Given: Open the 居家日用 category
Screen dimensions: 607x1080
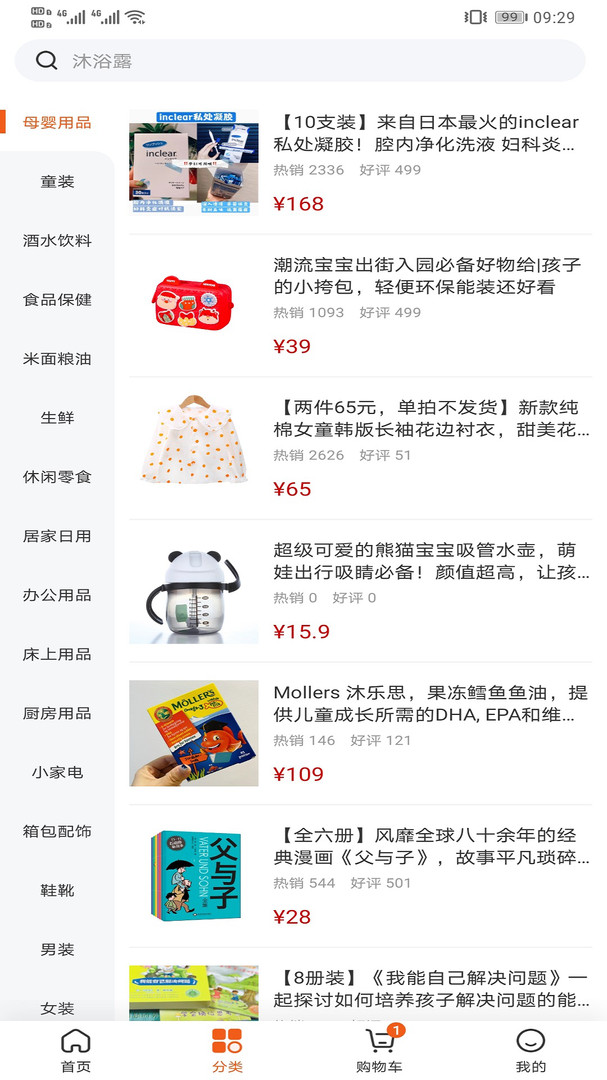Looking at the screenshot, I should pyautogui.click(x=57, y=536).
